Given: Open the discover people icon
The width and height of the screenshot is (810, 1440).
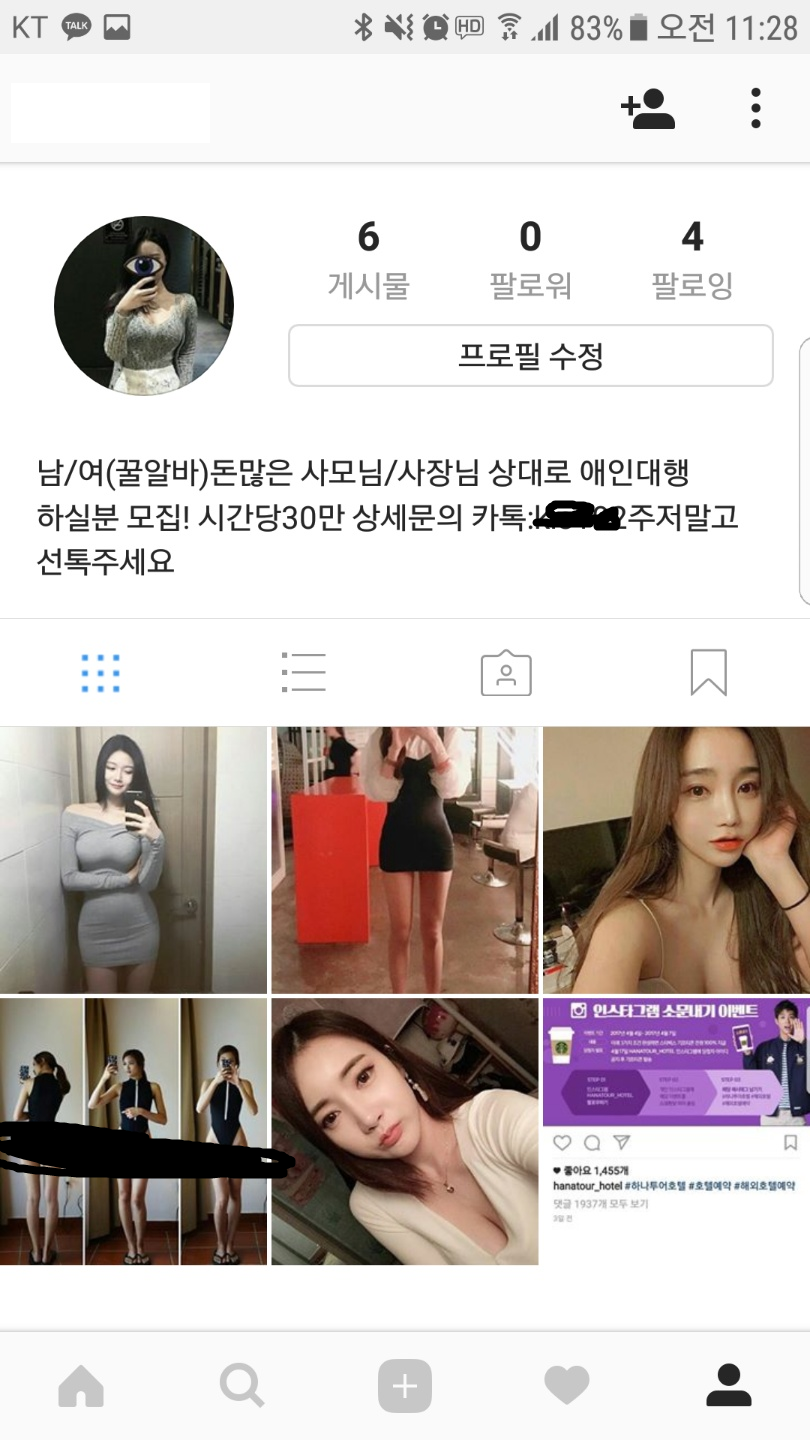Looking at the screenshot, I should coord(648,108).
